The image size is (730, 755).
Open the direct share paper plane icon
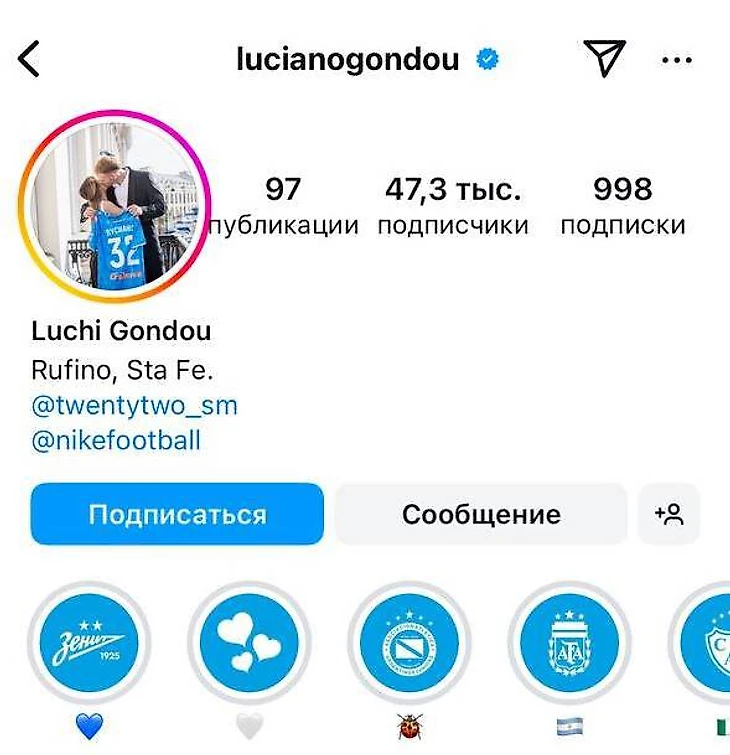604,59
